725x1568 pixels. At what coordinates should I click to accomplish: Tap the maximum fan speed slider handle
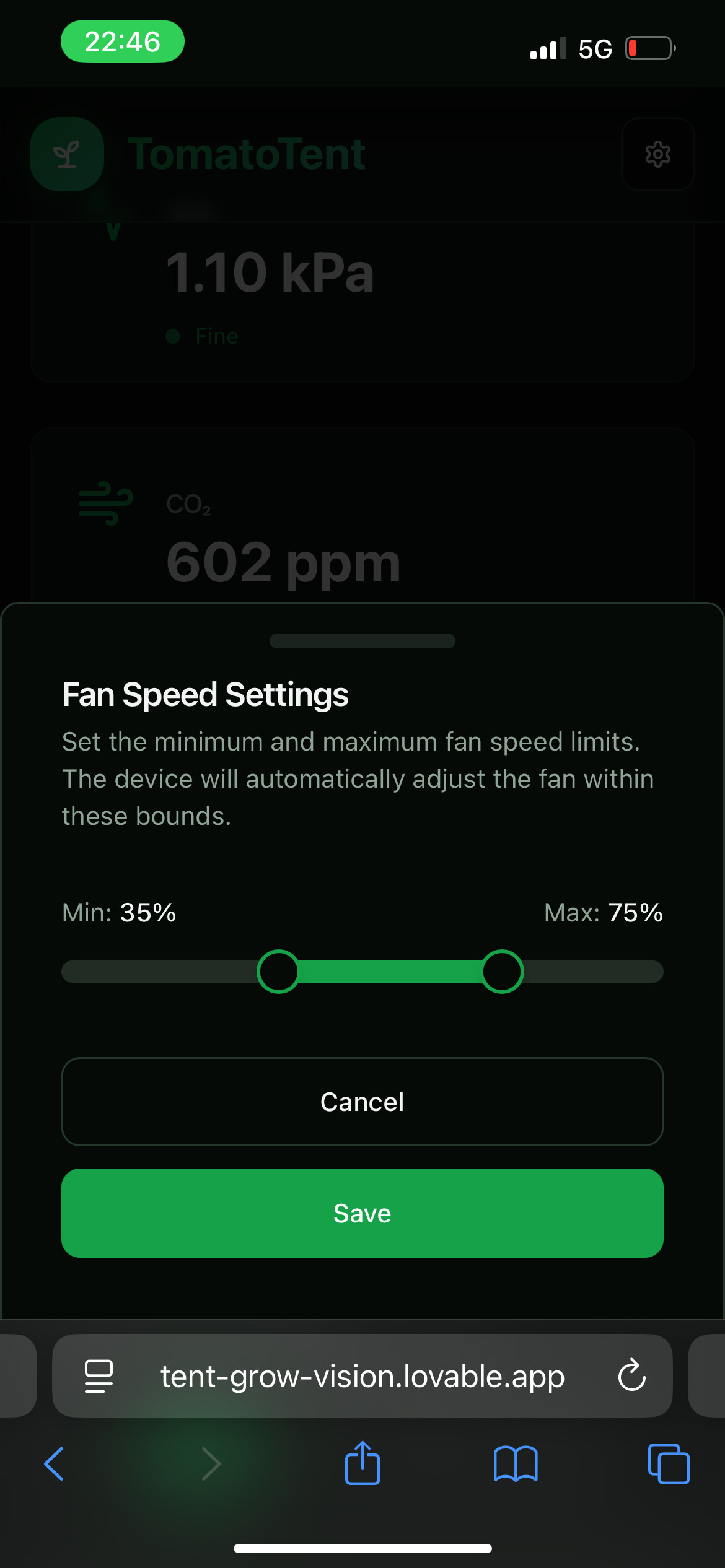[503, 971]
